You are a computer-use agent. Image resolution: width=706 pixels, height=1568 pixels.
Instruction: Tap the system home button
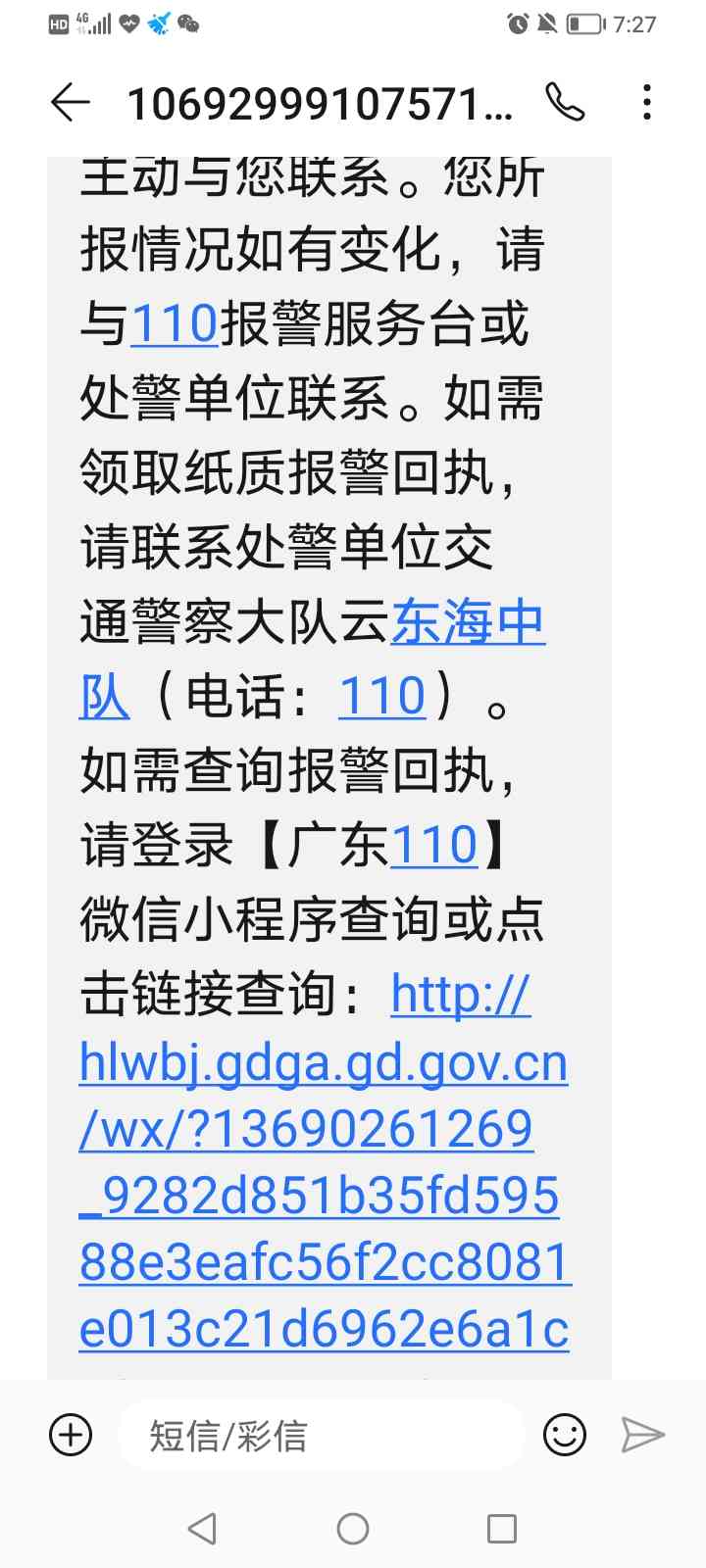(x=353, y=1528)
